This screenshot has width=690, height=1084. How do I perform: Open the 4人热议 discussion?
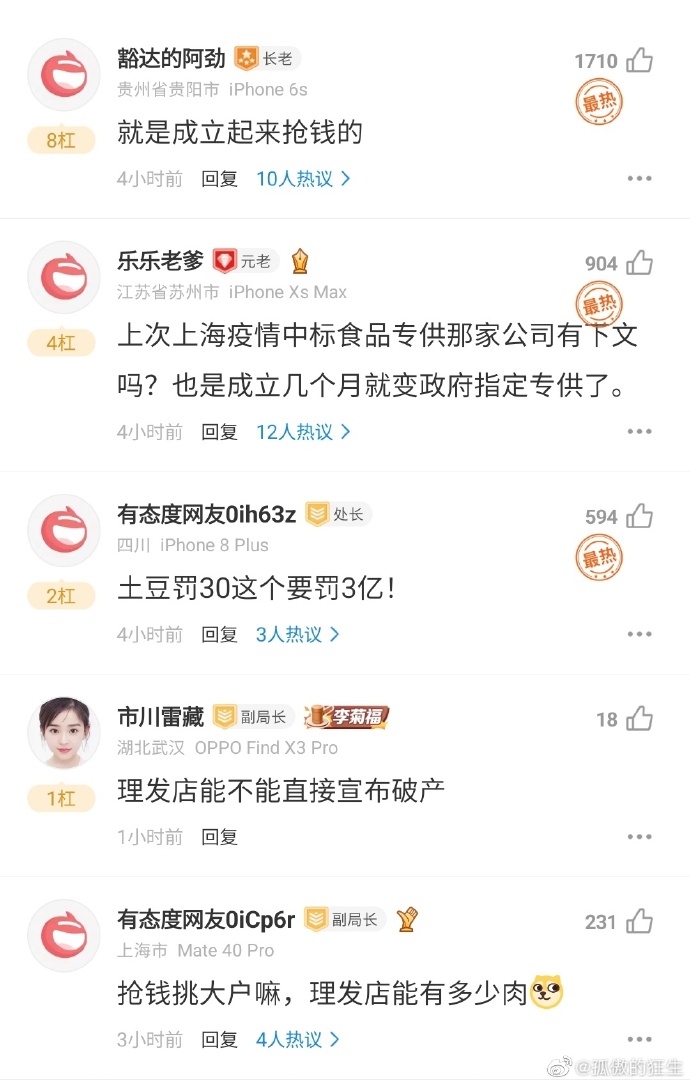tap(298, 1039)
